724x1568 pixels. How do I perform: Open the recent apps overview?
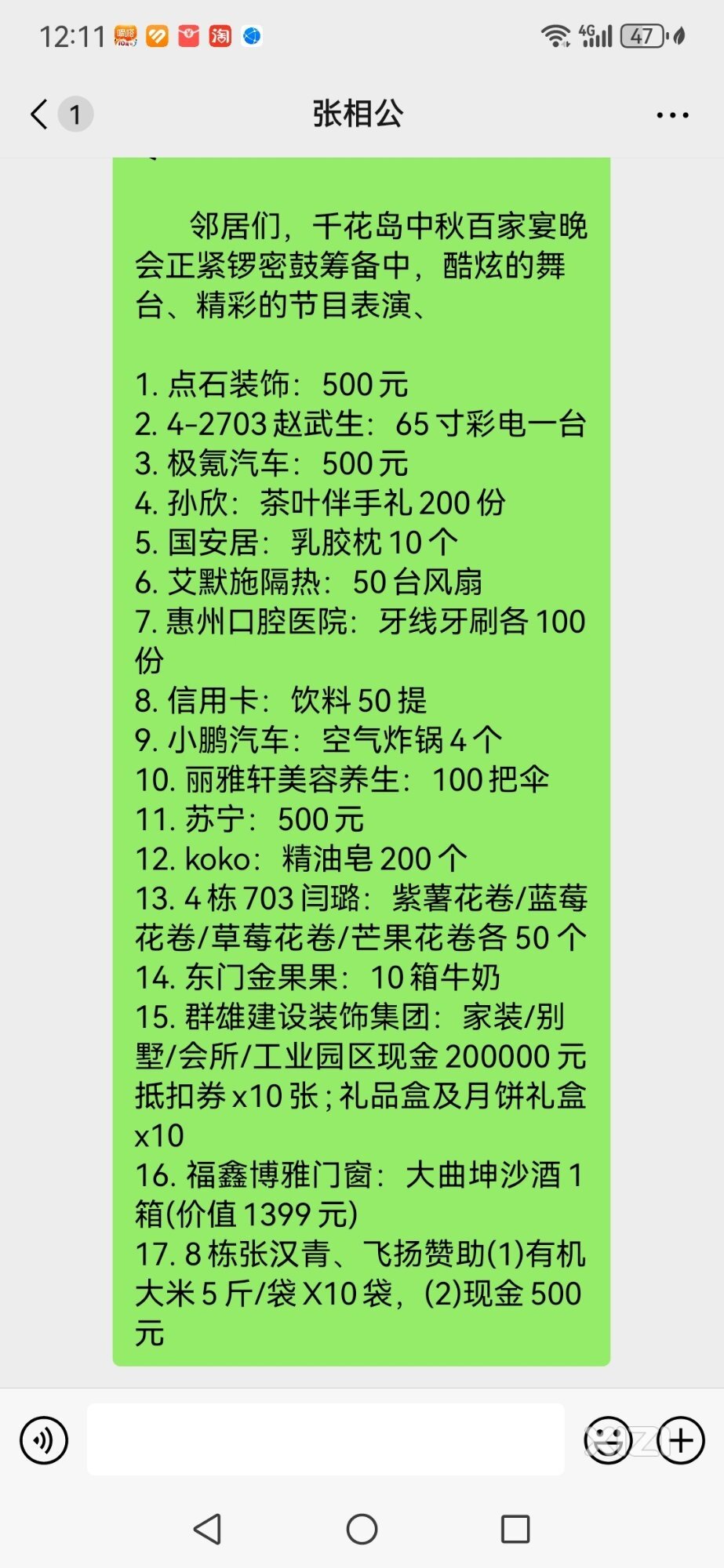(515, 1529)
